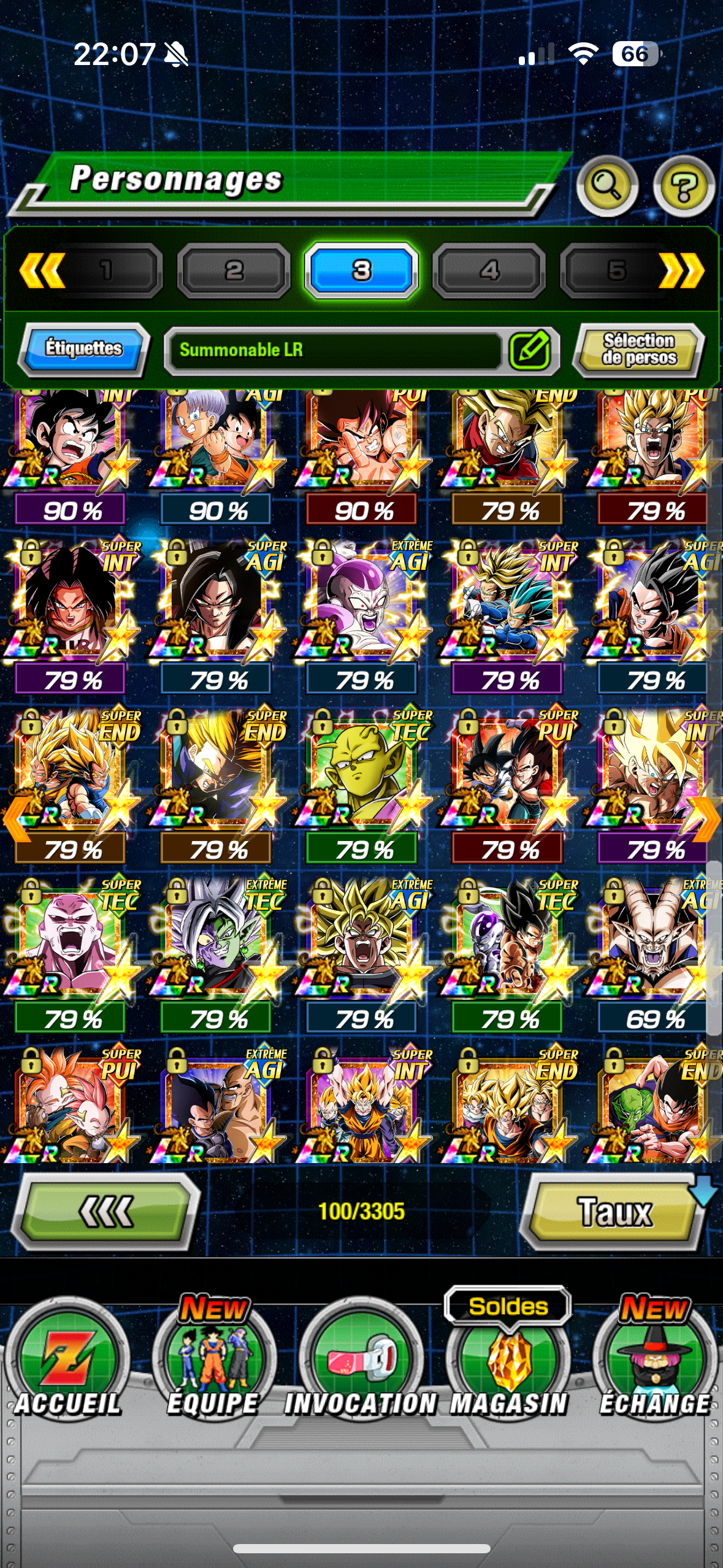This screenshot has height=1568, width=723.
Task: Tap Sélection de persos
Action: (638, 350)
